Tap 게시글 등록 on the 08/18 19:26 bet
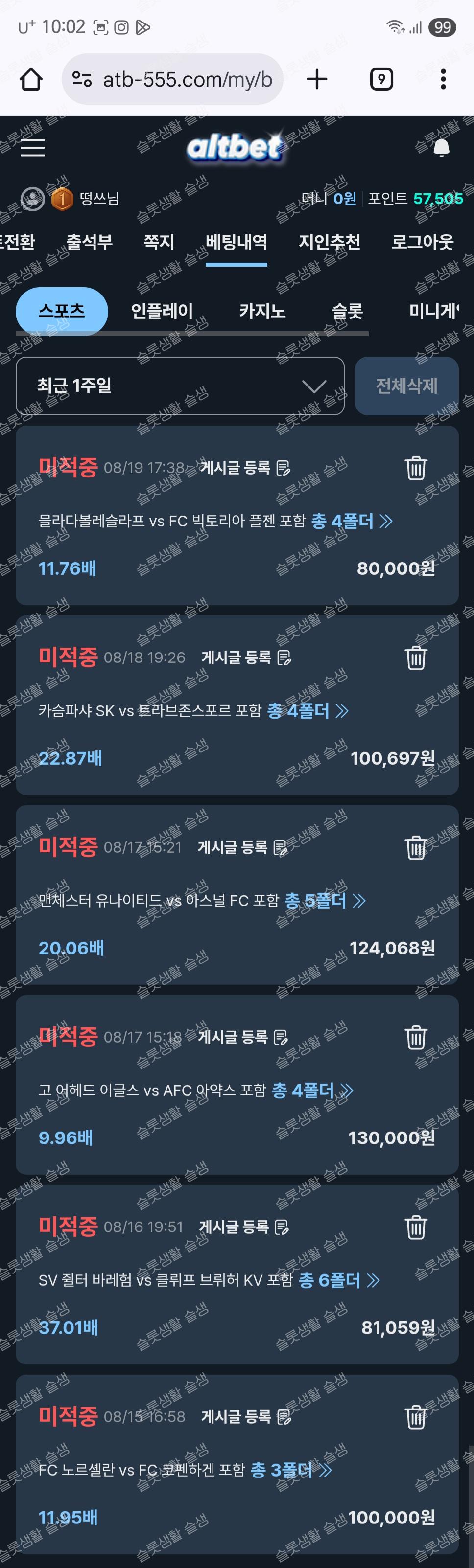The width and height of the screenshot is (474, 1568). pyautogui.click(x=246, y=658)
